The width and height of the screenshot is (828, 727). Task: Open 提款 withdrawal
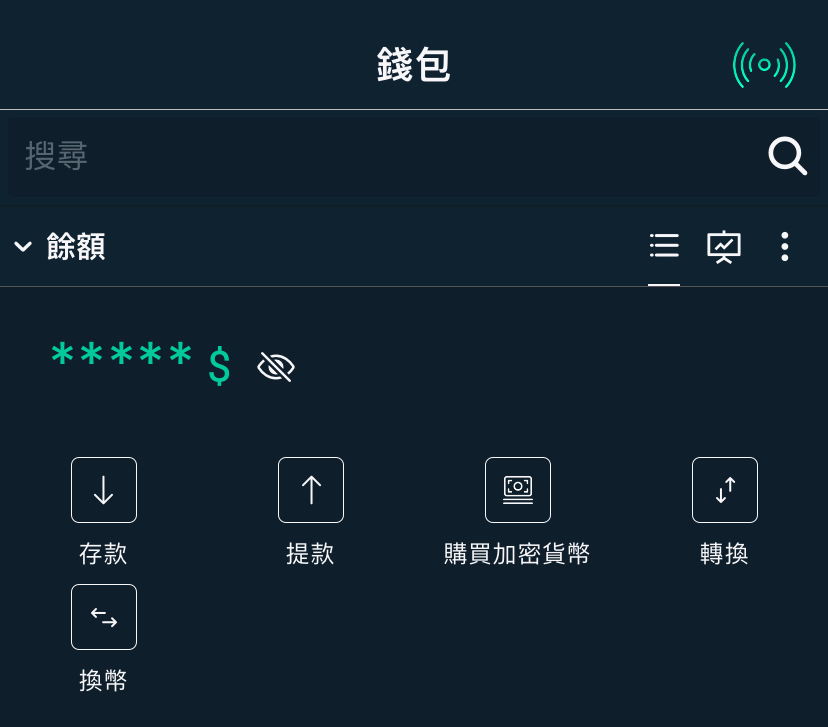click(311, 490)
